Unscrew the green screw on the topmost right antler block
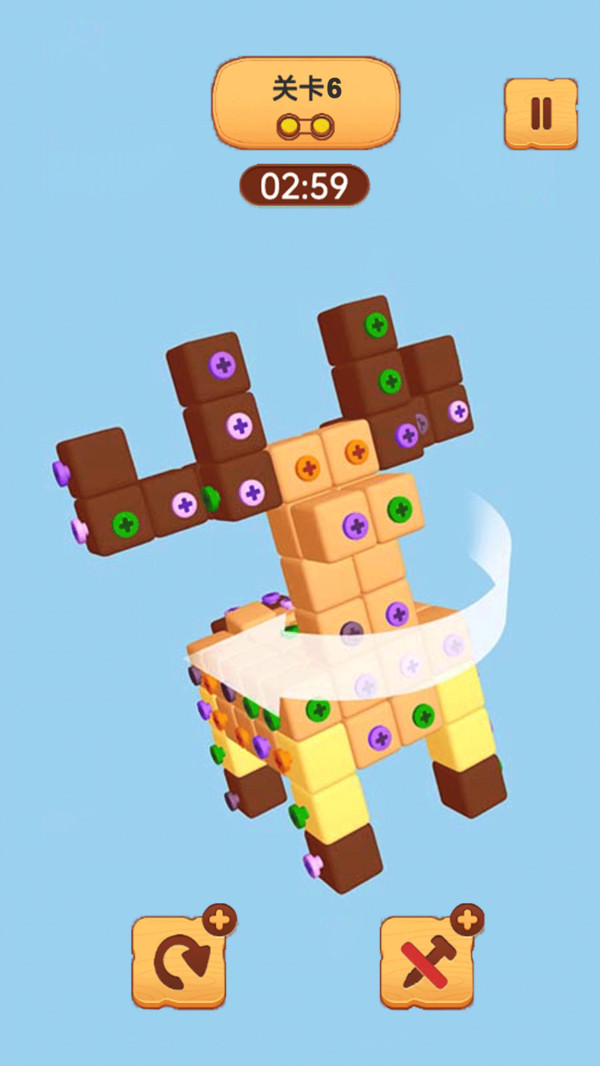 pyautogui.click(x=376, y=324)
